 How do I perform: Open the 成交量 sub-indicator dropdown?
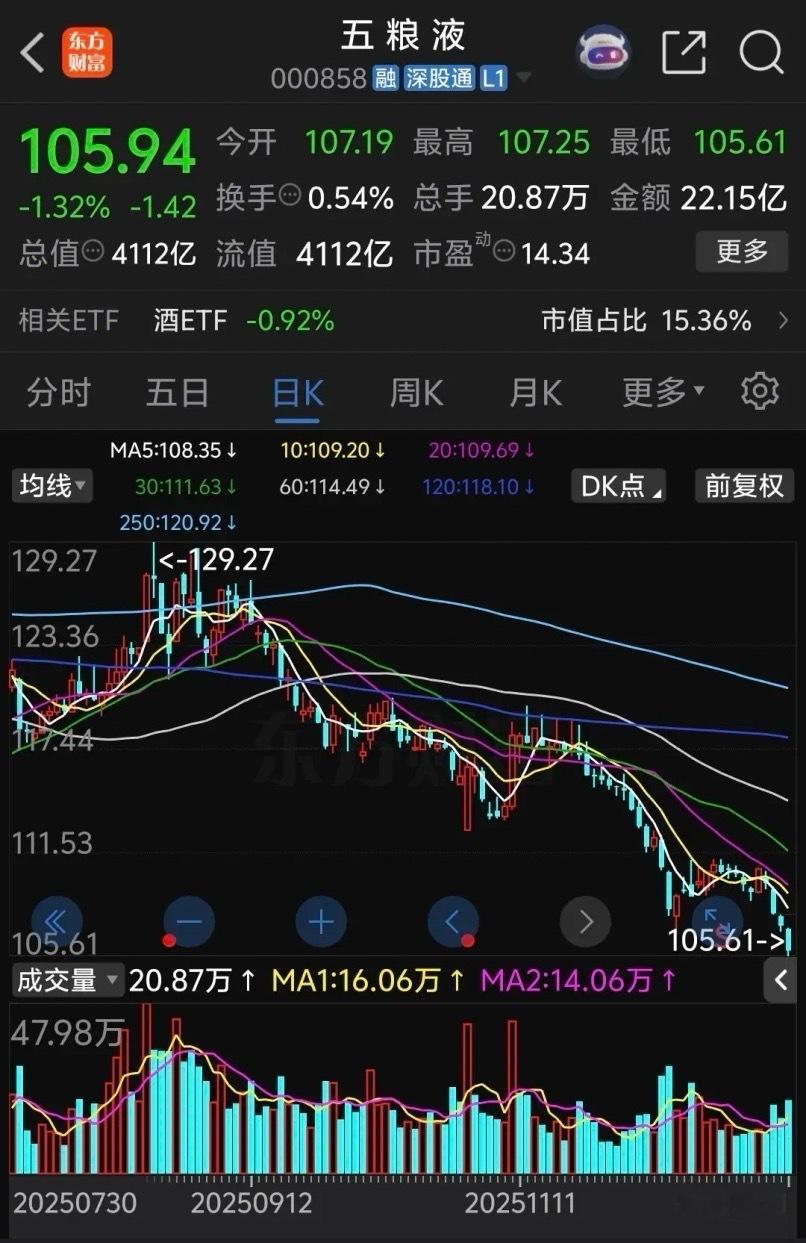(67, 980)
